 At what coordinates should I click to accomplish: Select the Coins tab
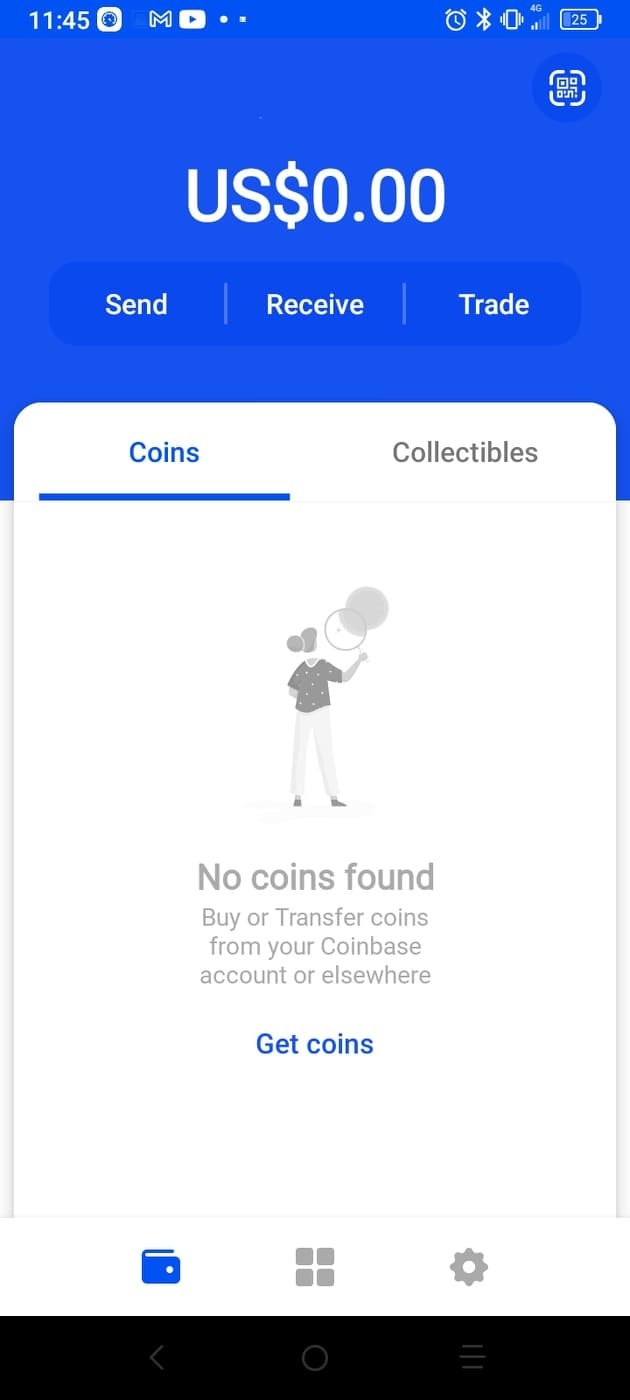164,452
